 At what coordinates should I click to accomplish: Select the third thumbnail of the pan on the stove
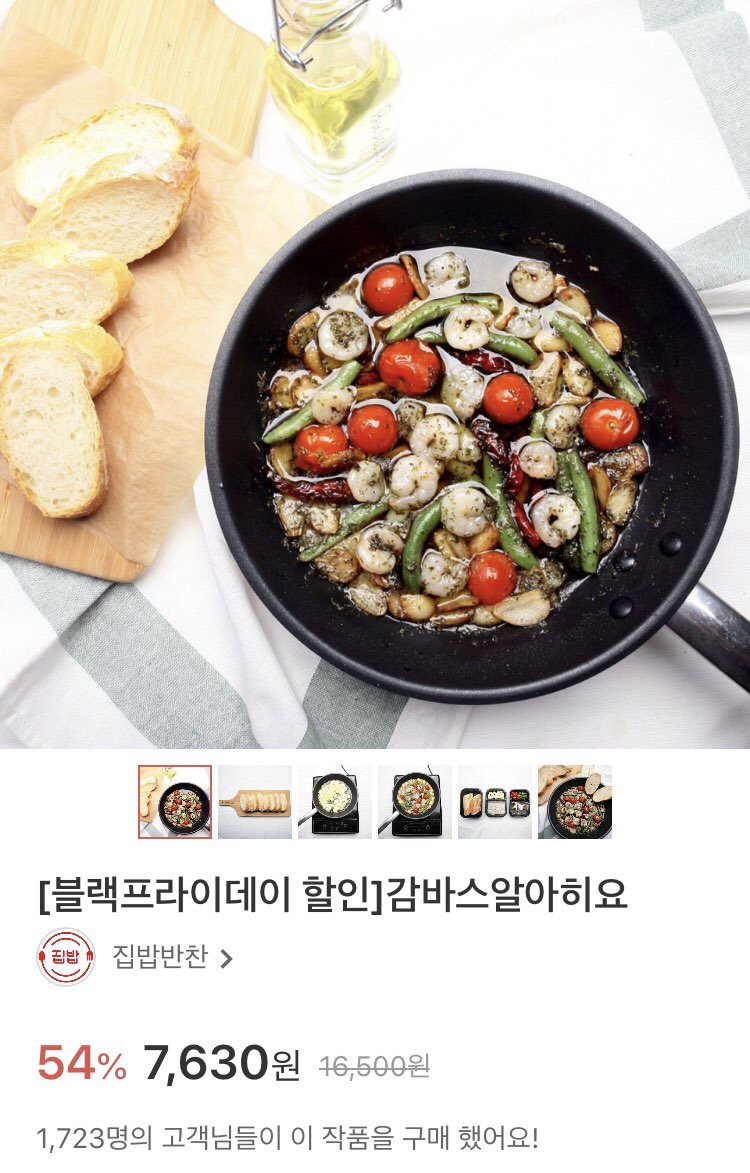335,802
